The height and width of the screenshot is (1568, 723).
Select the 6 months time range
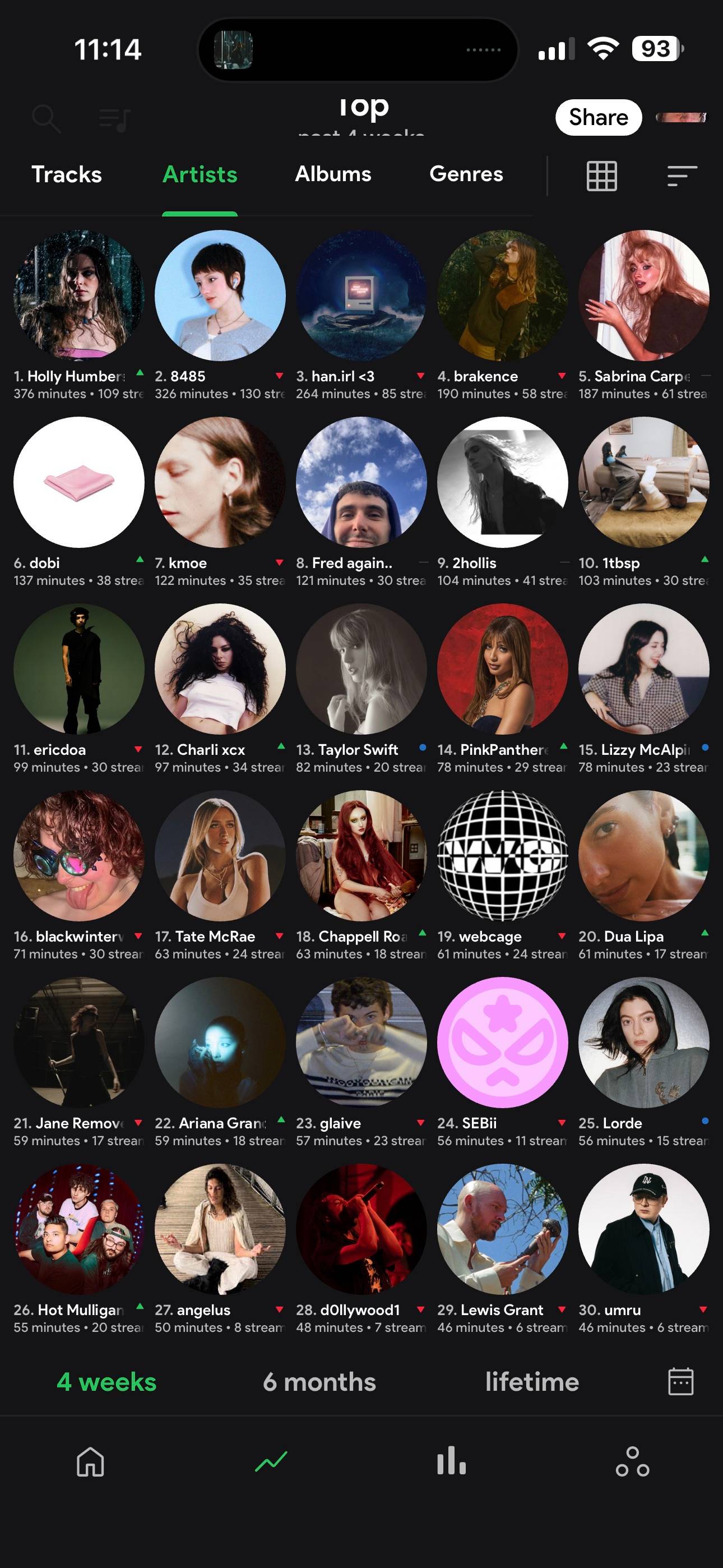[319, 1382]
